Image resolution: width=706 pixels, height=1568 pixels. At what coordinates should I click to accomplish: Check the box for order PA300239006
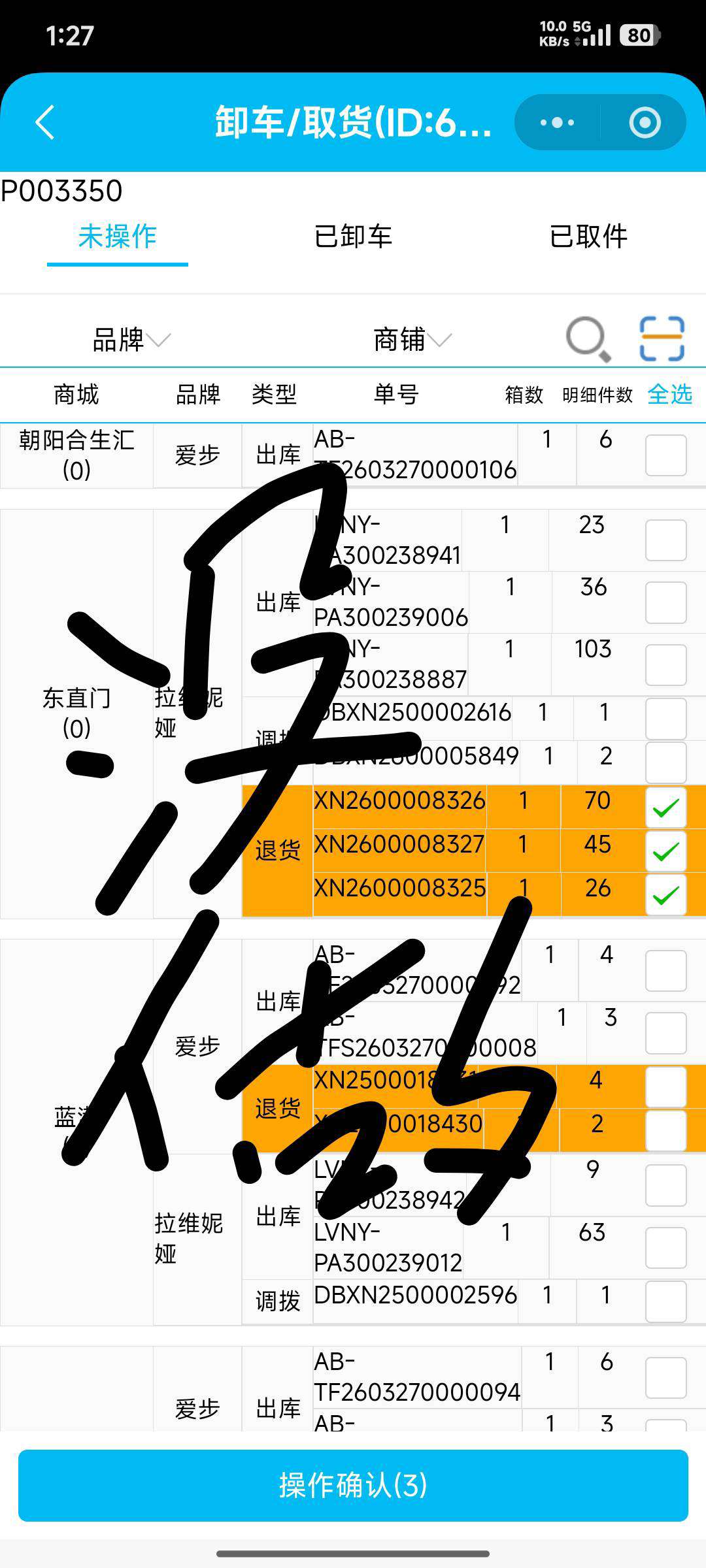665,602
